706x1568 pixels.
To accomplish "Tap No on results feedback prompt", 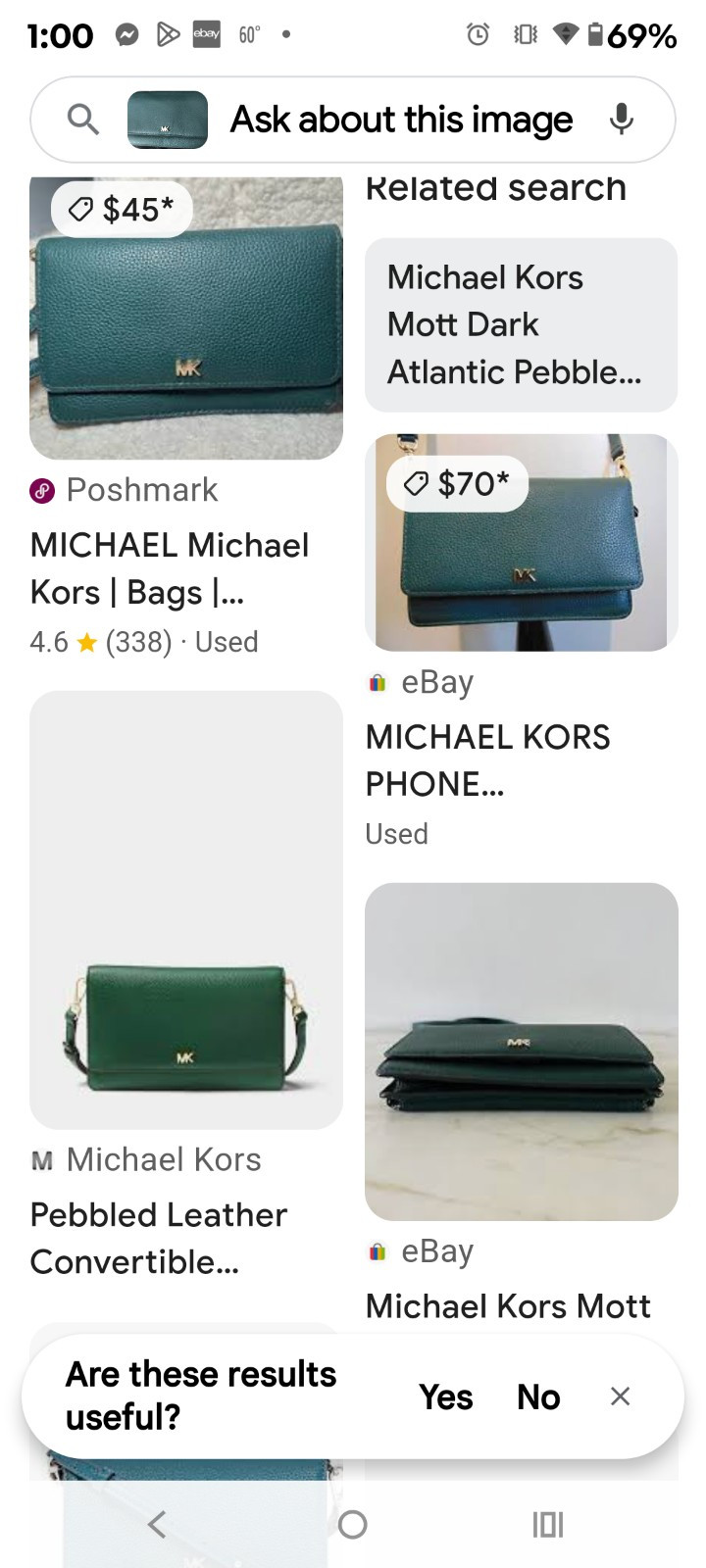I will (x=537, y=1396).
